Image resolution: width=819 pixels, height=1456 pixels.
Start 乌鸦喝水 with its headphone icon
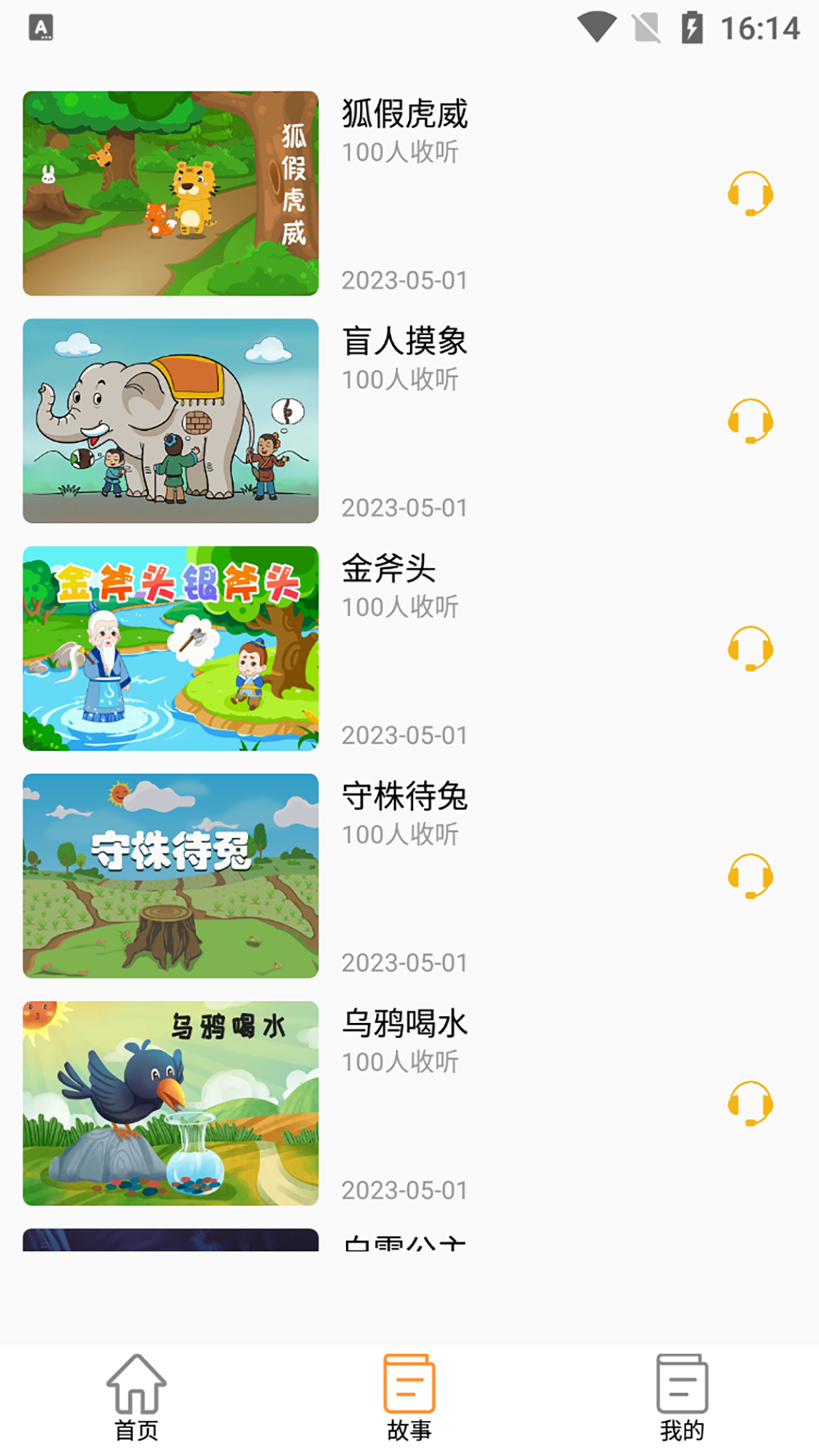pos(750,1104)
